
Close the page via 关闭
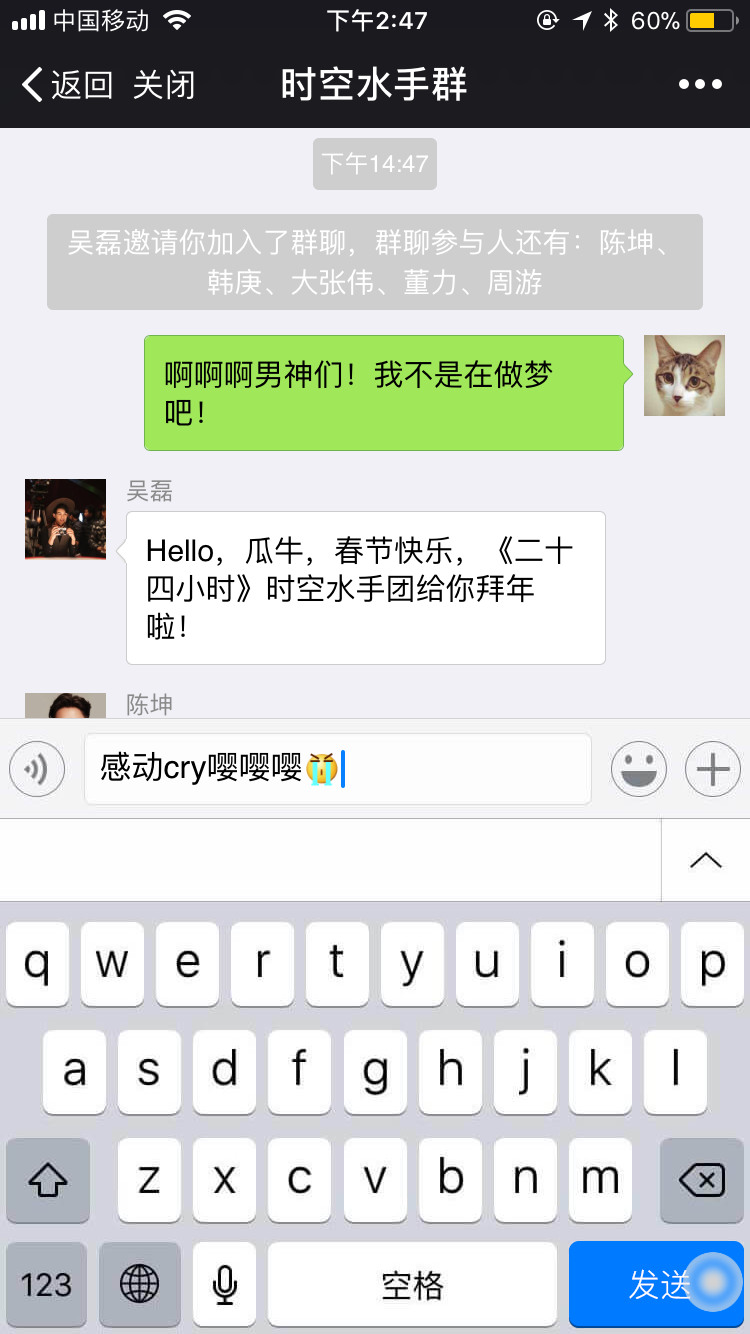(164, 85)
